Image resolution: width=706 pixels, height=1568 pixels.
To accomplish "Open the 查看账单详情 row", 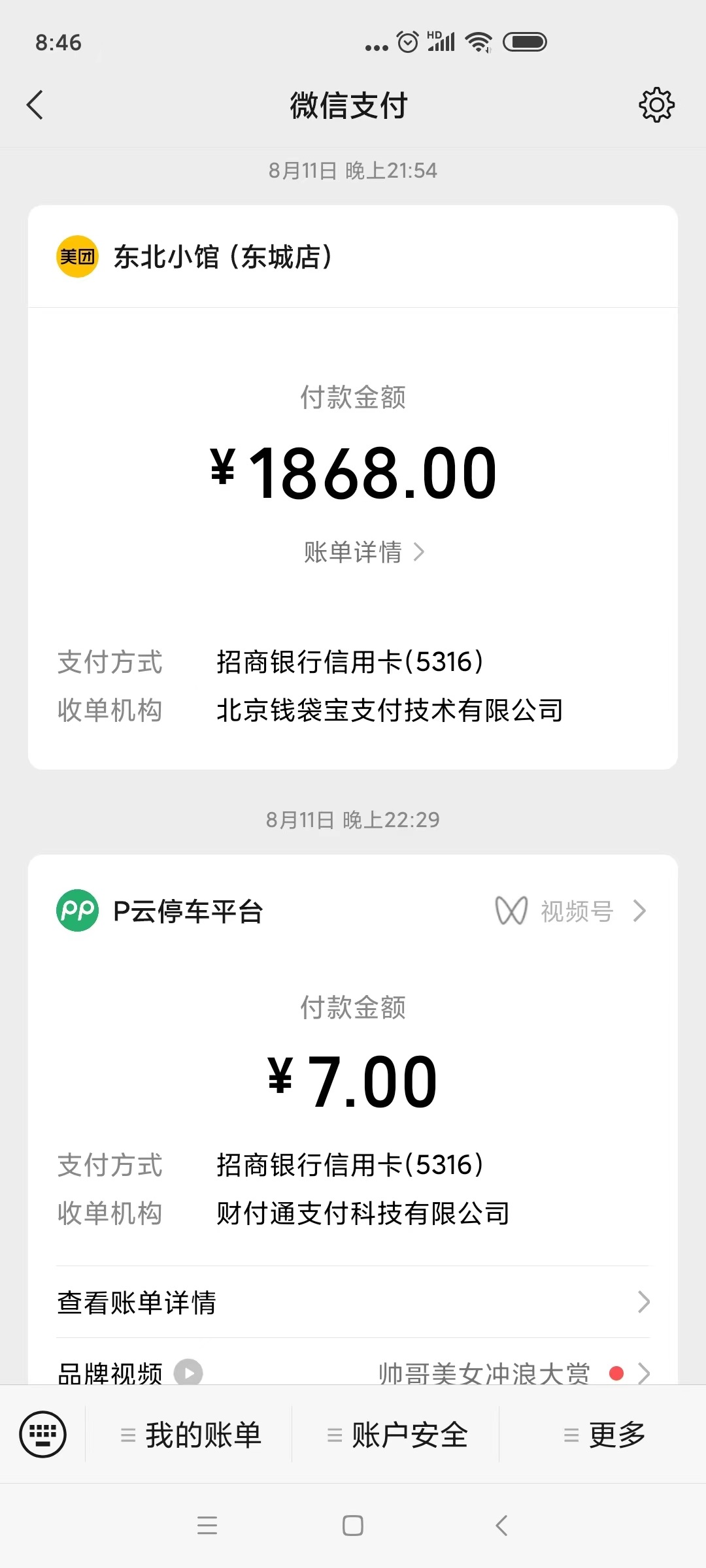I will click(x=353, y=1302).
